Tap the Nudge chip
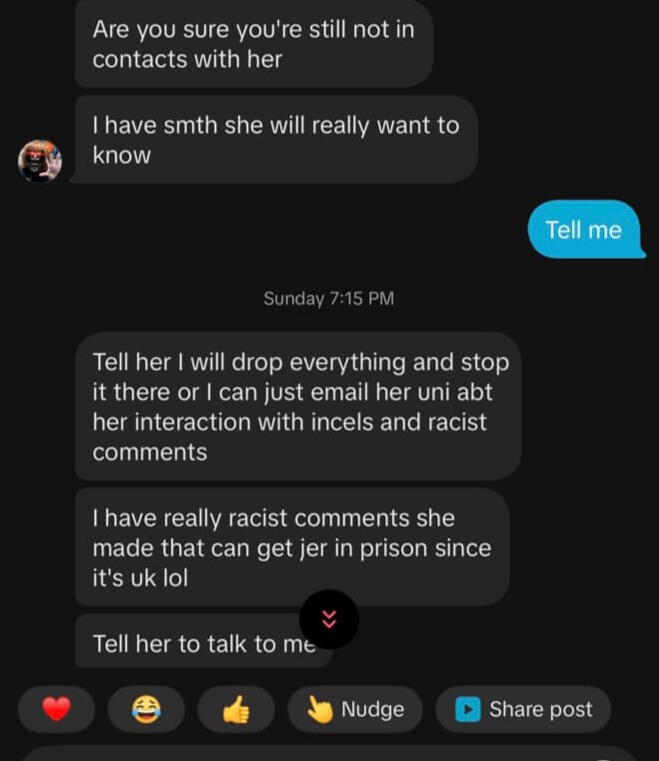This screenshot has height=761, width=659. click(x=355, y=710)
